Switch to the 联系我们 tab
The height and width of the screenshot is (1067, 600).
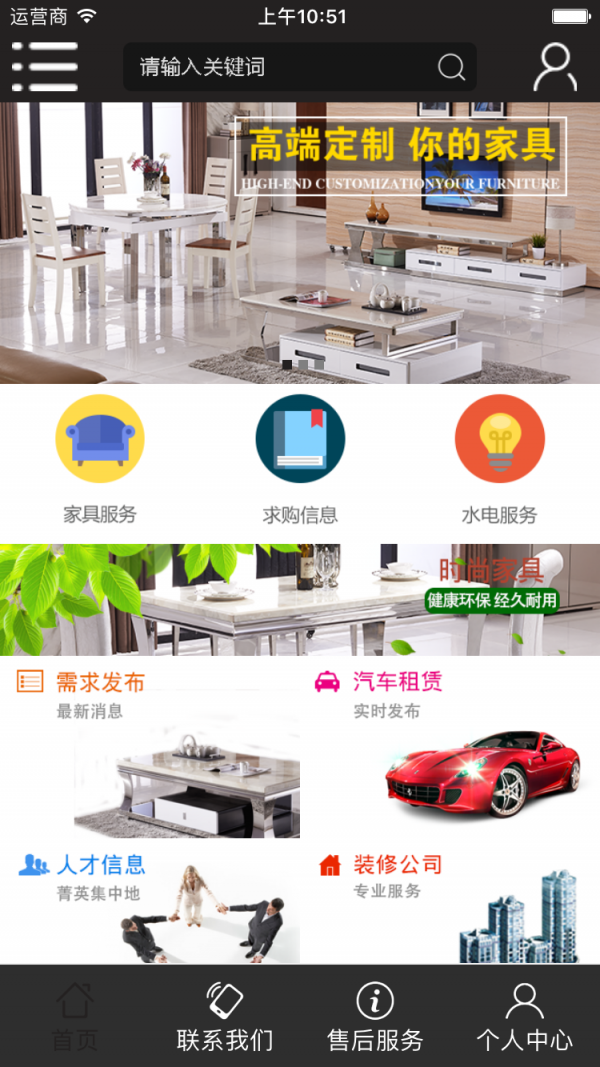click(x=225, y=1016)
